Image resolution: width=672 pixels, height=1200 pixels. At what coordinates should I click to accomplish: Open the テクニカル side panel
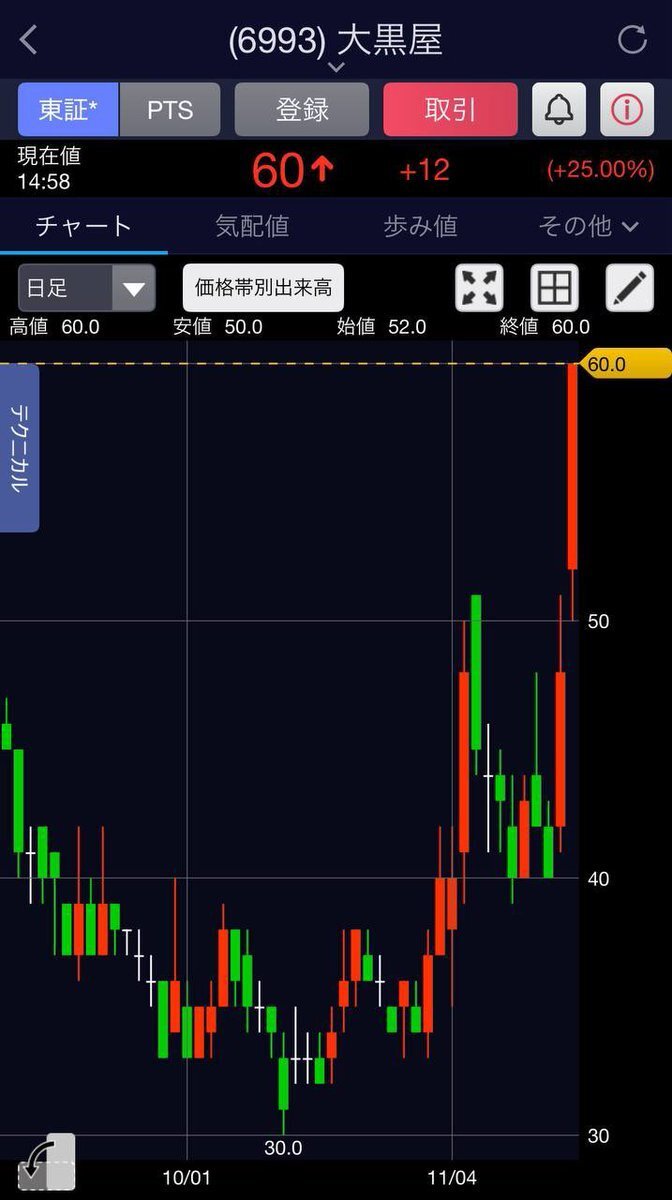point(19,447)
